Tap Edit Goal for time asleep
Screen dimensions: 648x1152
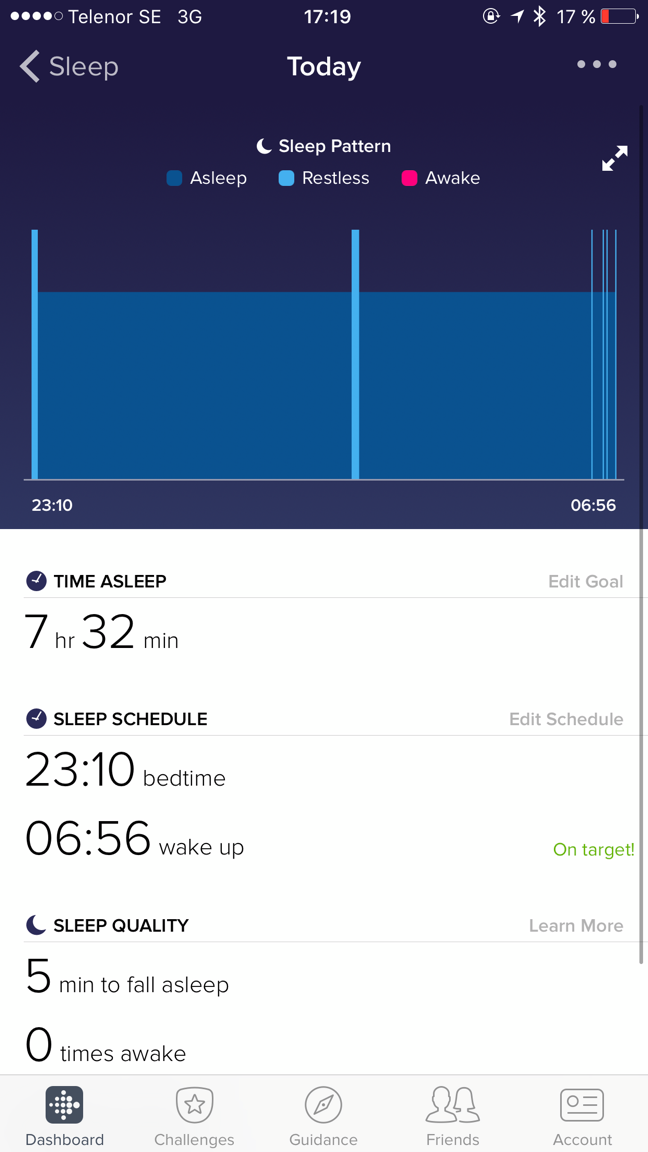(x=586, y=581)
